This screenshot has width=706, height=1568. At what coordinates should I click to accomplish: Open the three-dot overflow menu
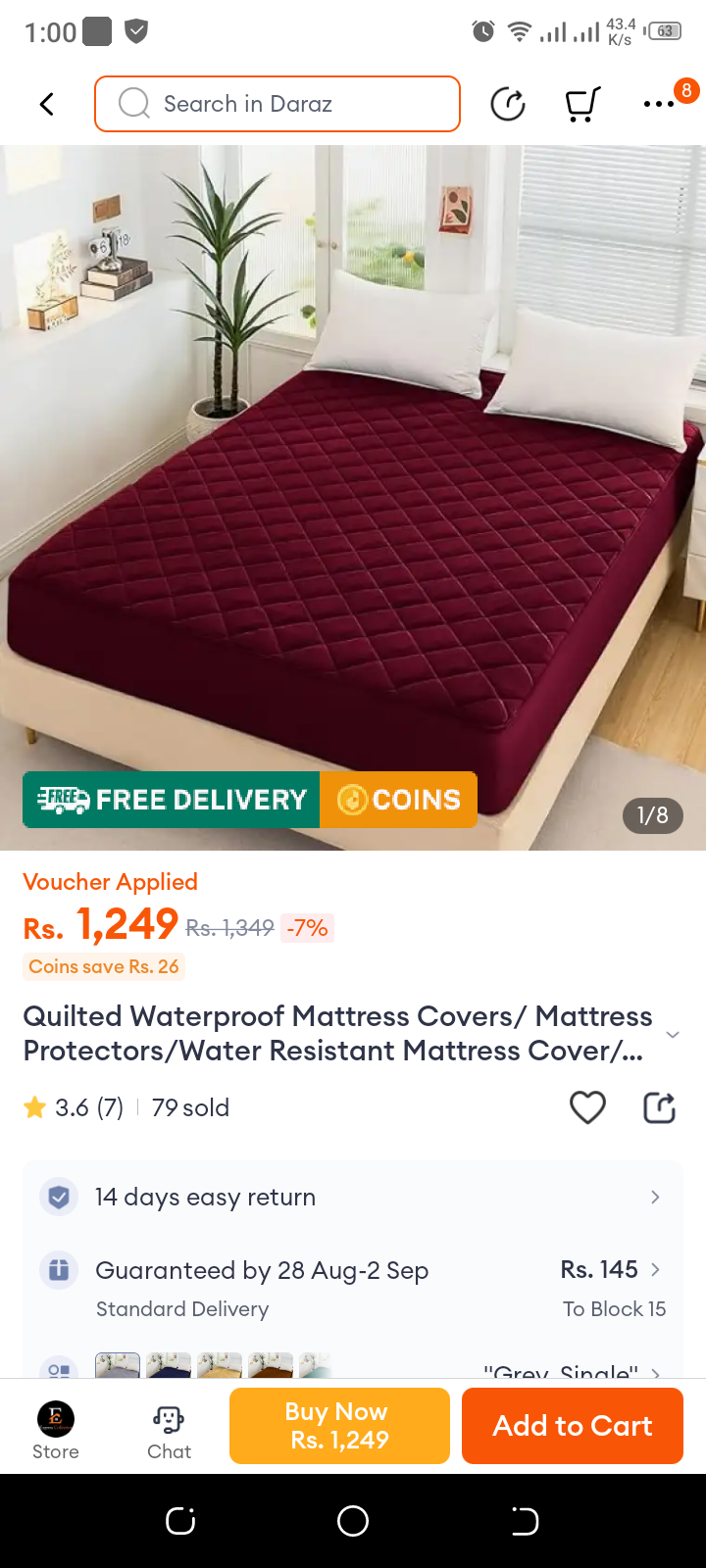click(x=658, y=104)
